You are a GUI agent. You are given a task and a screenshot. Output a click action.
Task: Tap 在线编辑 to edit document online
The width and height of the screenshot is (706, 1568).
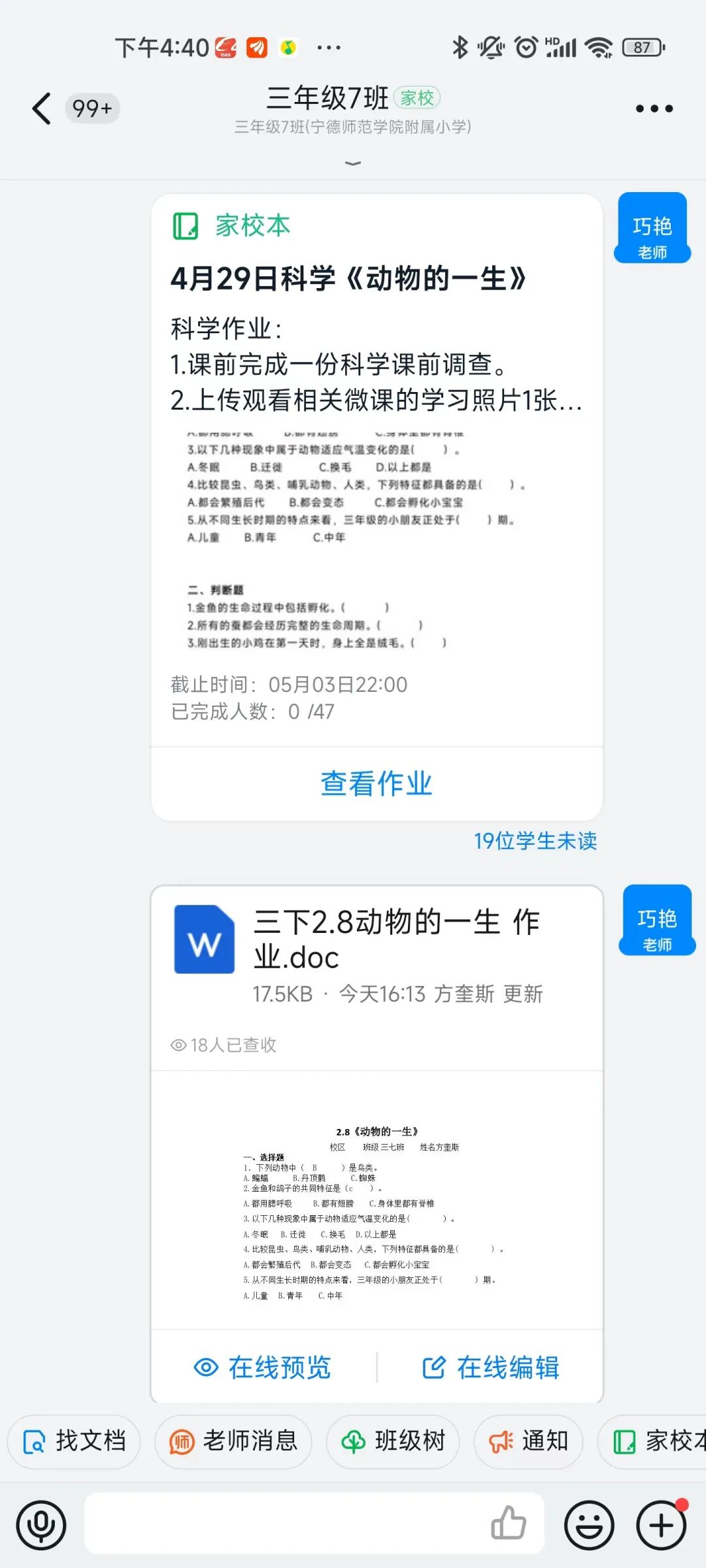point(491,1367)
